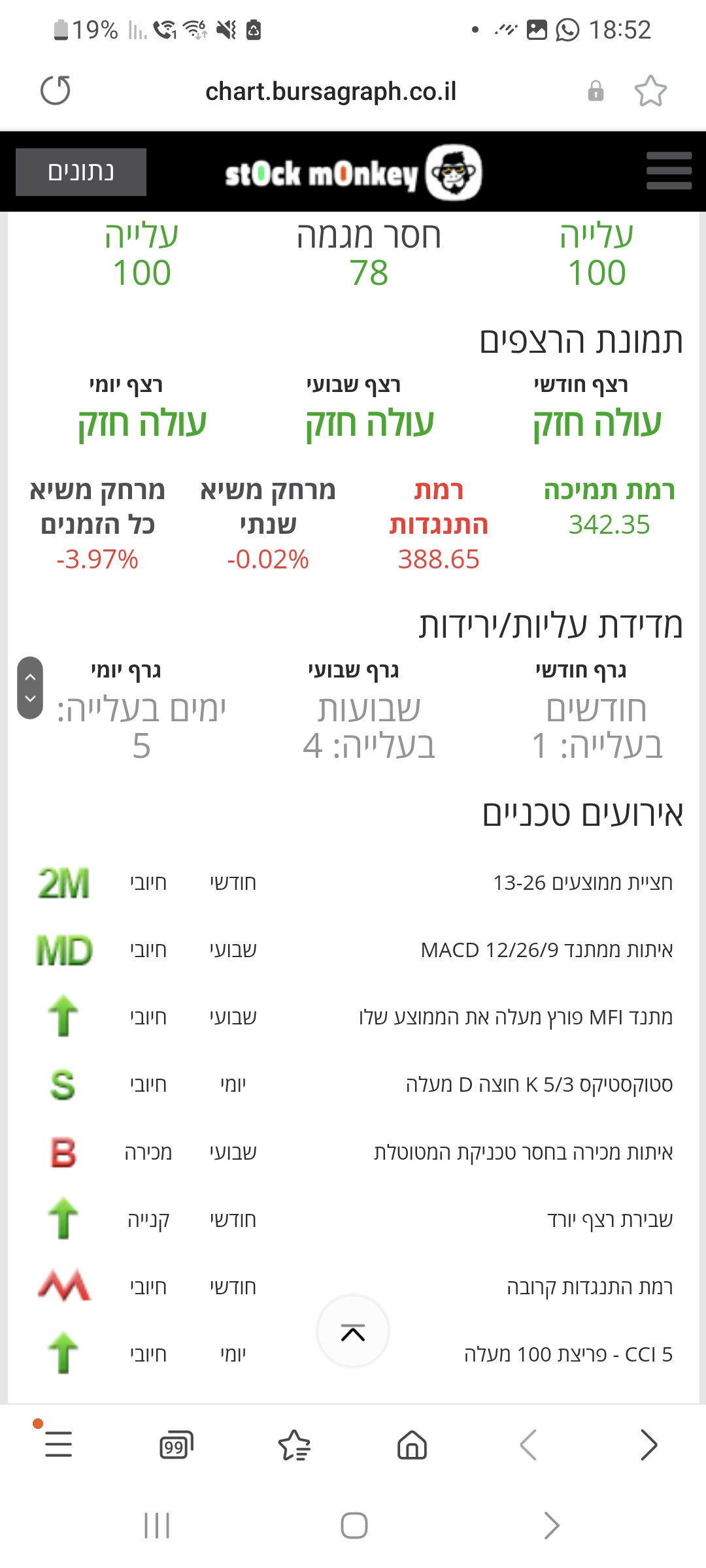Open recent apps from the system navigation bar
This screenshot has height=1568, width=706.
[157, 1526]
